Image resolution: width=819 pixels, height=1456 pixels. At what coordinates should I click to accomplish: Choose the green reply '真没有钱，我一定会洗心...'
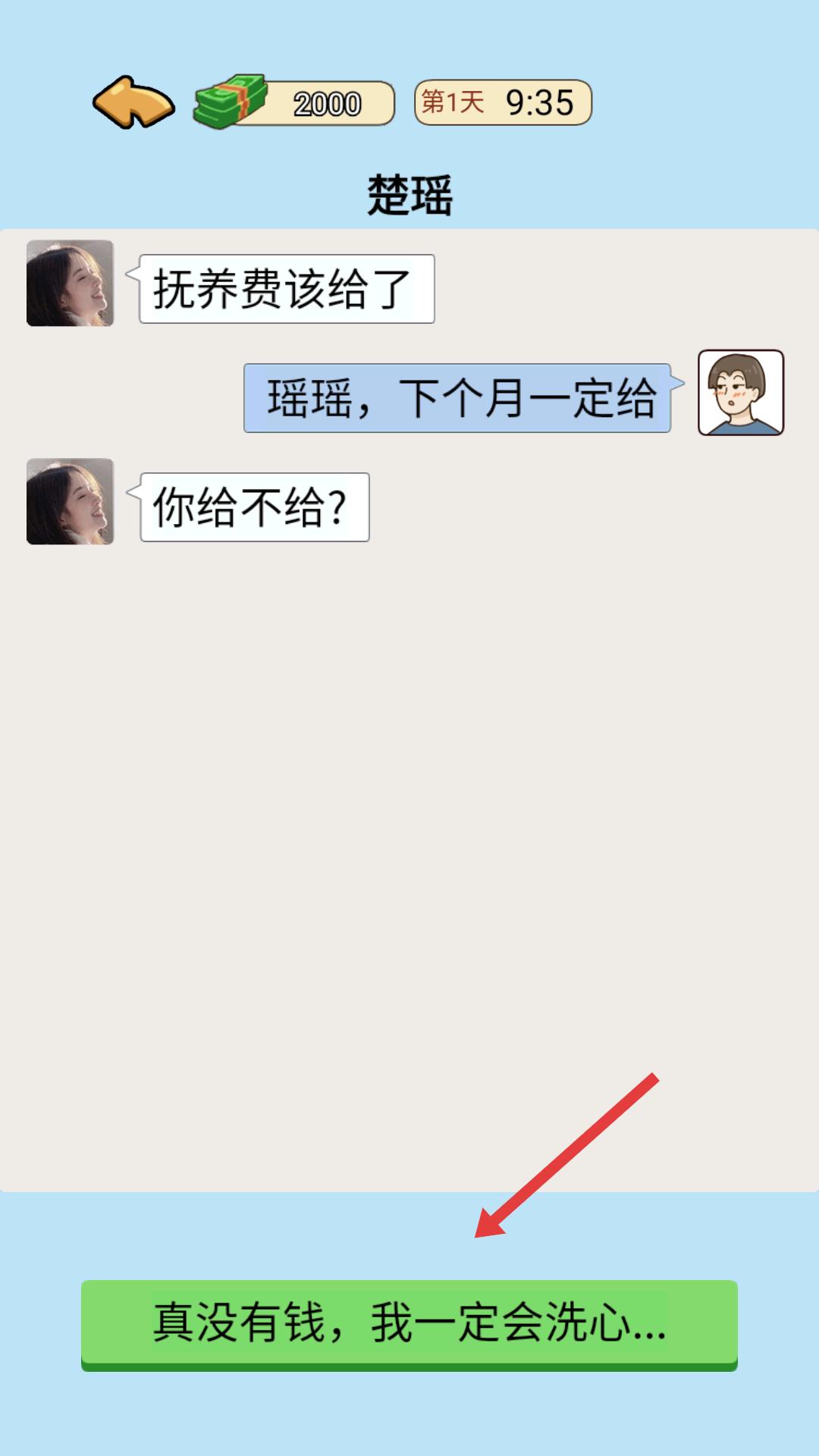[x=409, y=1323]
